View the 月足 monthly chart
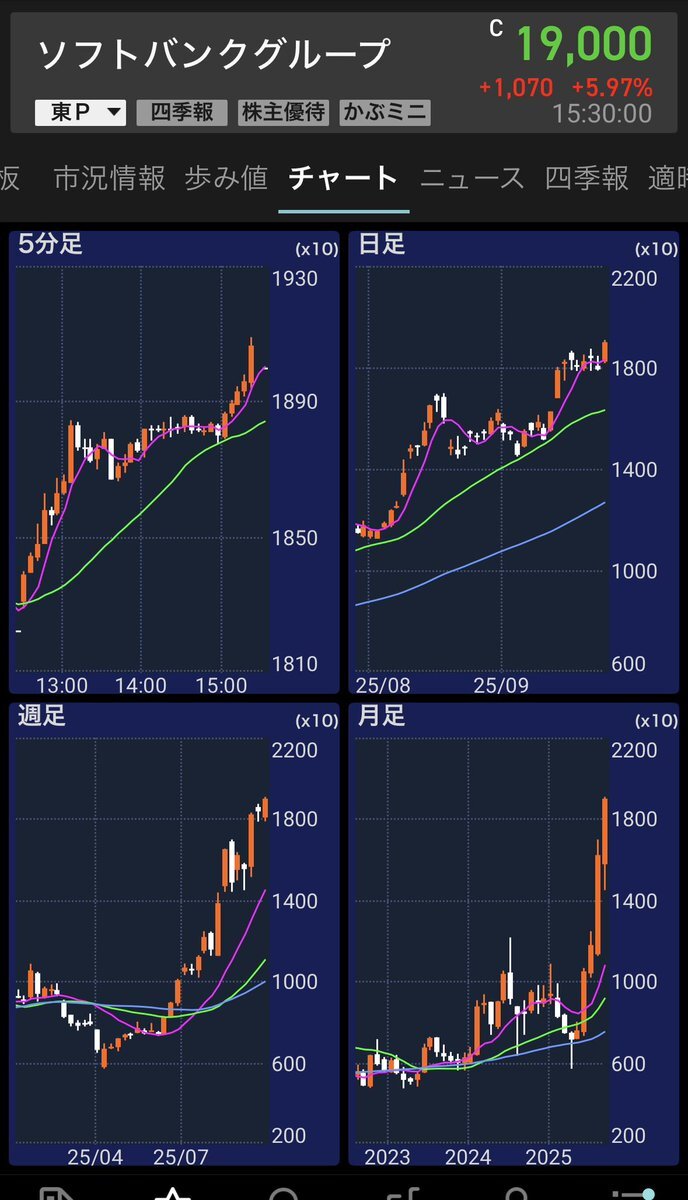Viewport: 688px width, 1200px height. [x=514, y=934]
